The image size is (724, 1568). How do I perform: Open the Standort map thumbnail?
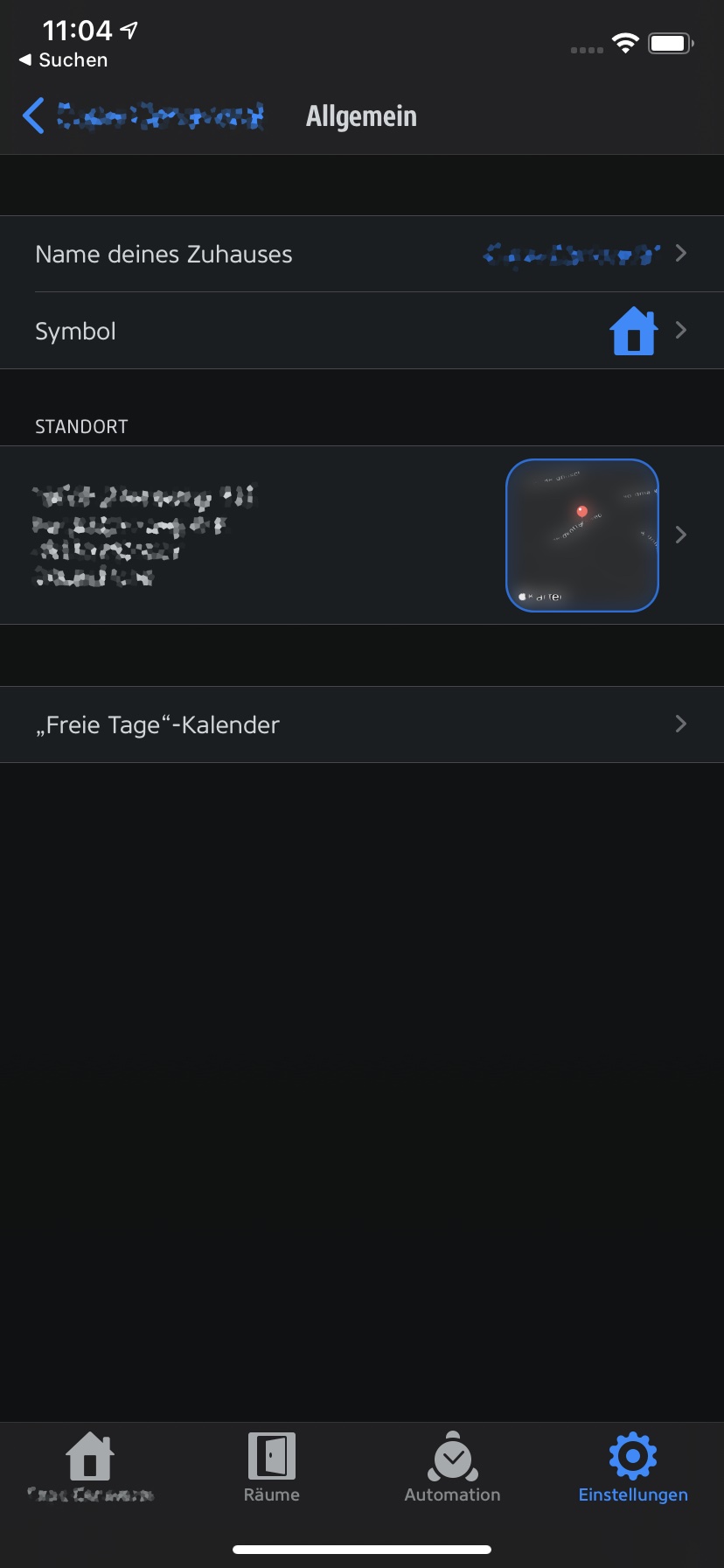pyautogui.click(x=581, y=535)
